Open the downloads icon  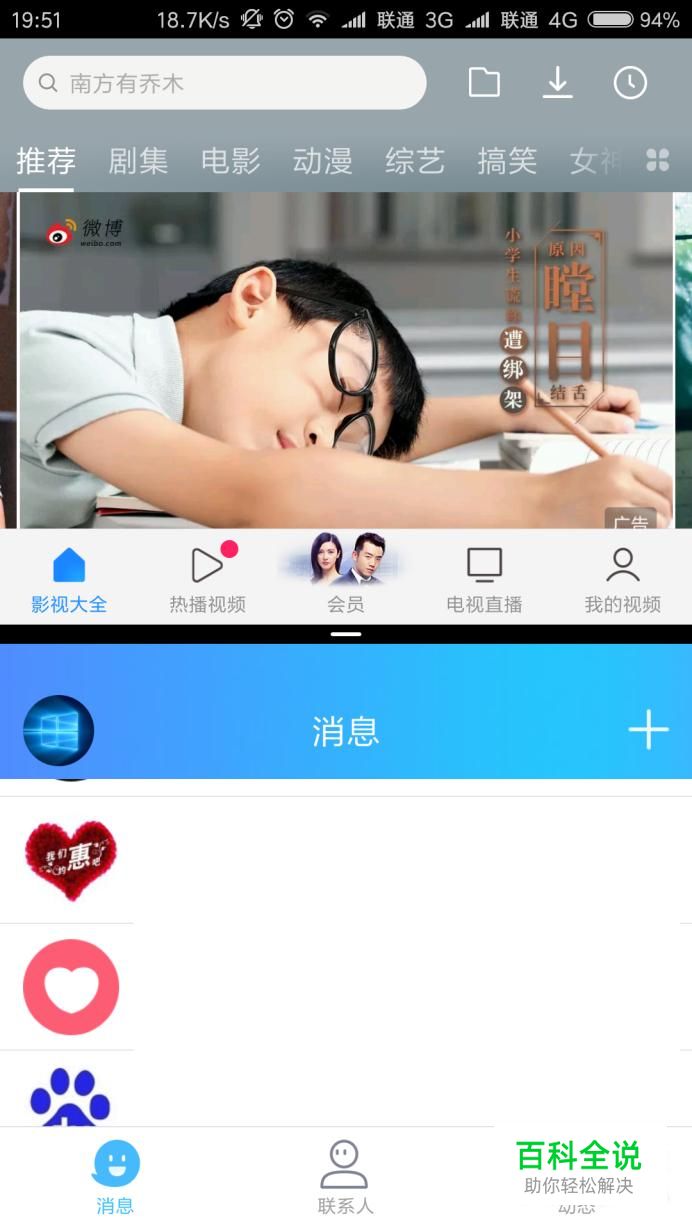point(557,83)
